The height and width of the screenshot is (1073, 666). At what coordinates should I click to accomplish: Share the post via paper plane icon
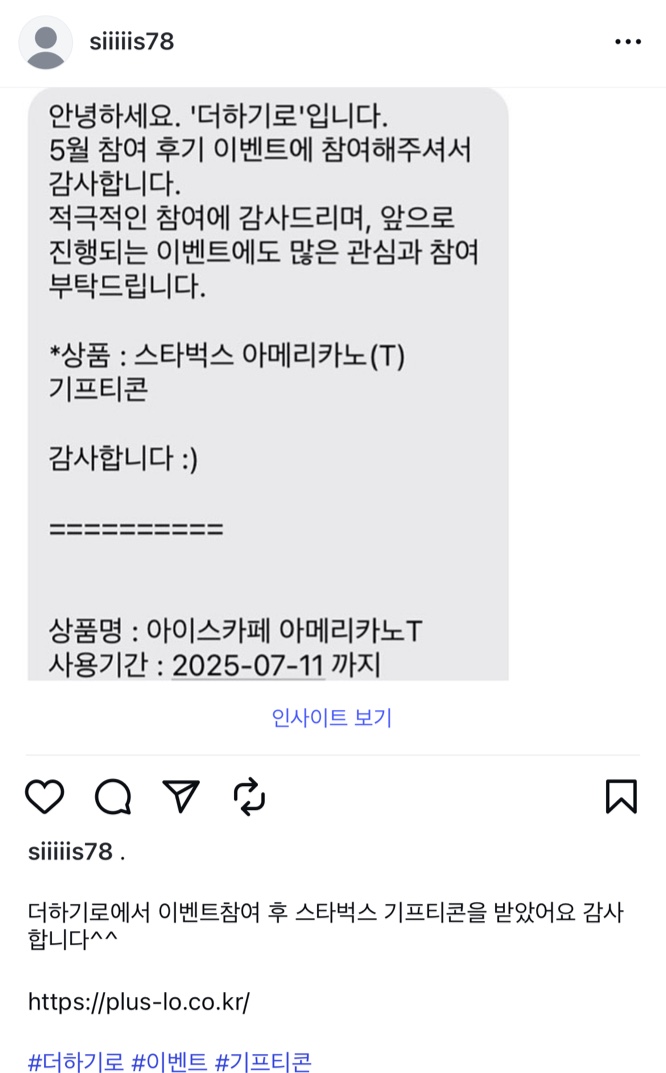[x=181, y=796]
